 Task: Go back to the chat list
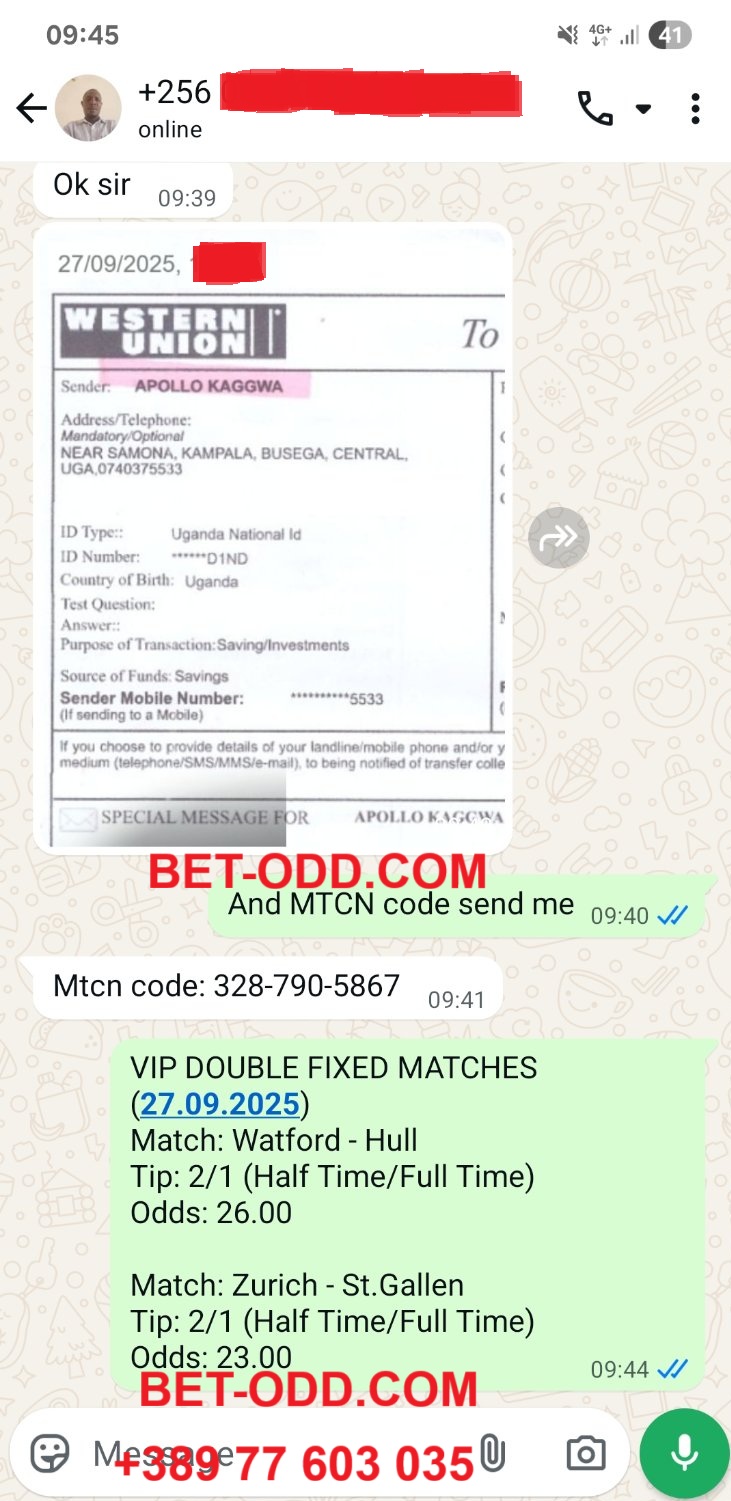tap(31, 108)
